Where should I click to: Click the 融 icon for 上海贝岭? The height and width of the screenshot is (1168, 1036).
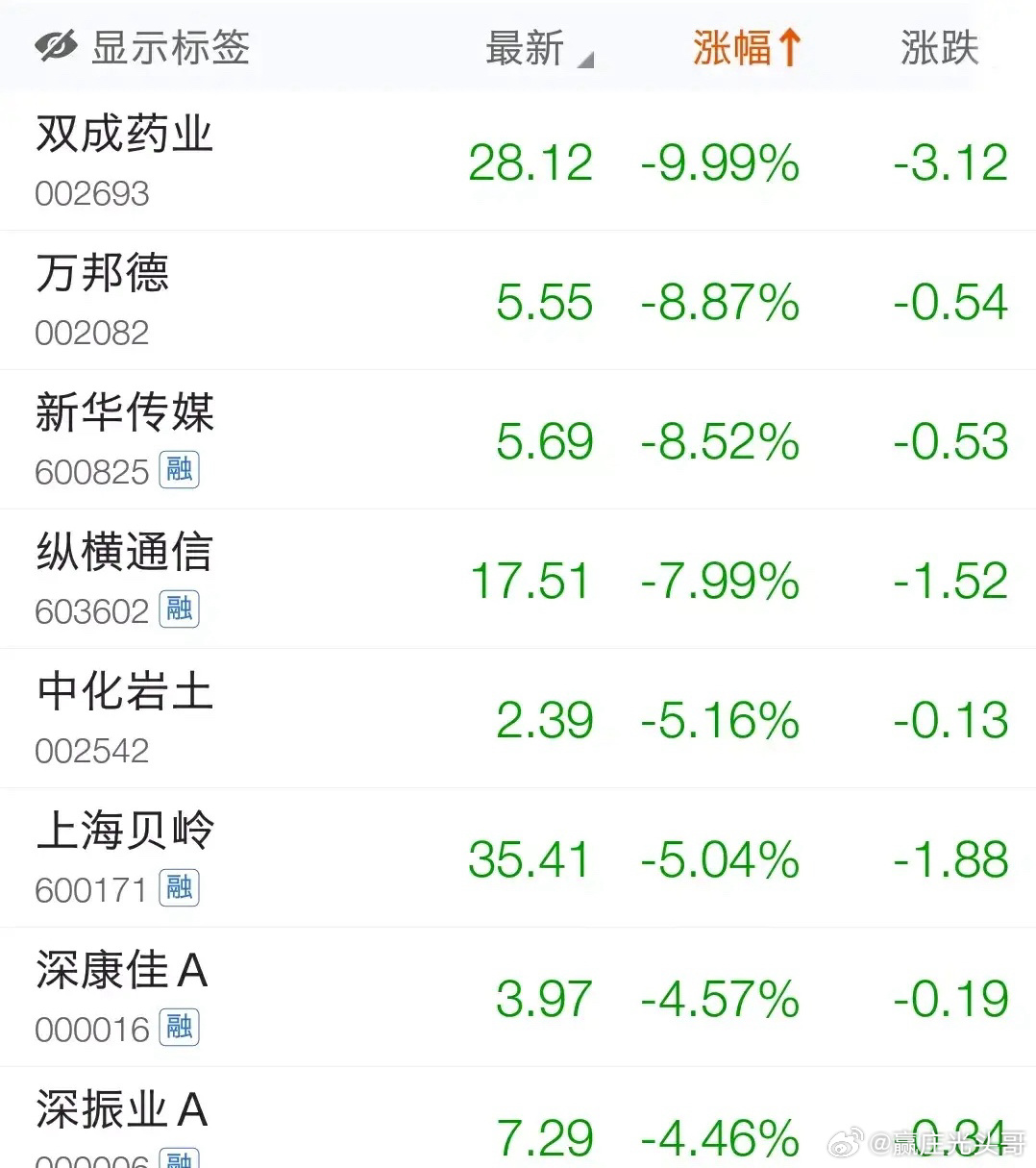click(x=179, y=888)
